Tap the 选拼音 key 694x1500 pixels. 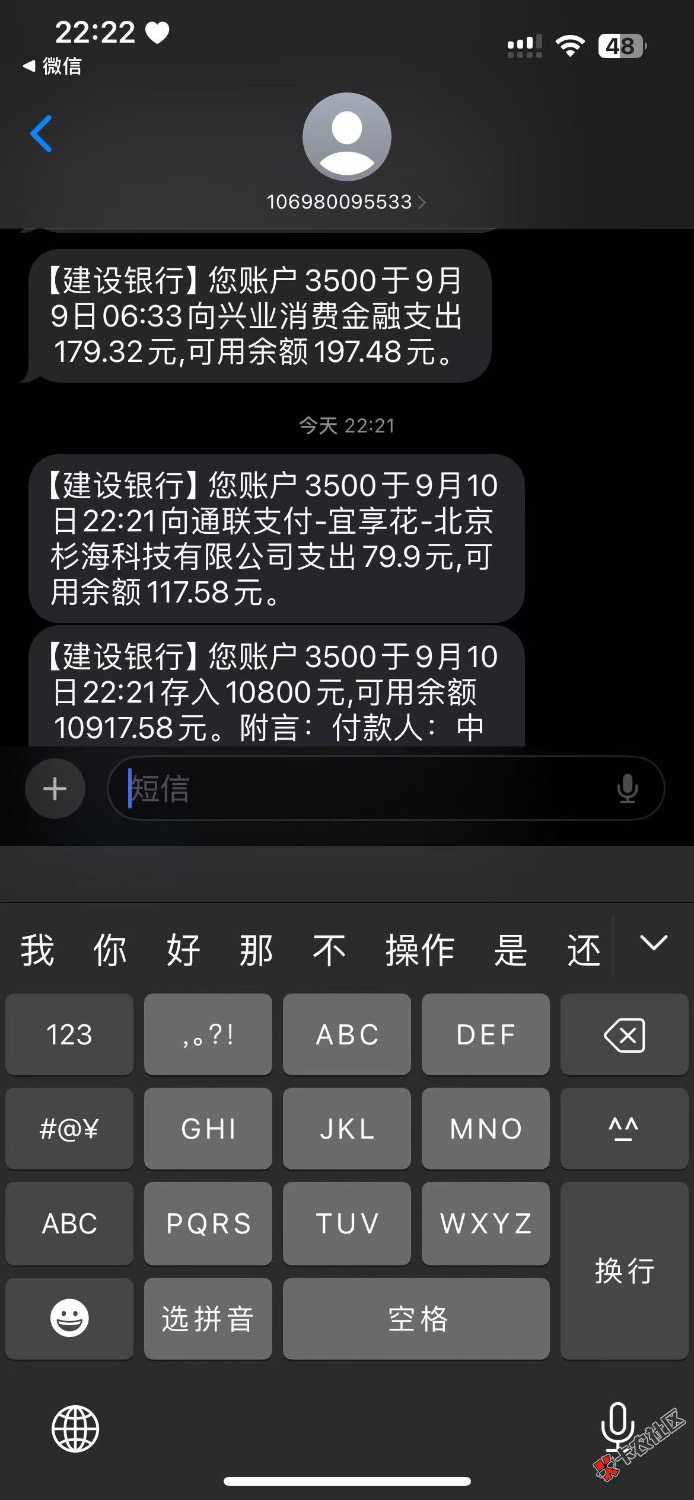pos(208,1318)
